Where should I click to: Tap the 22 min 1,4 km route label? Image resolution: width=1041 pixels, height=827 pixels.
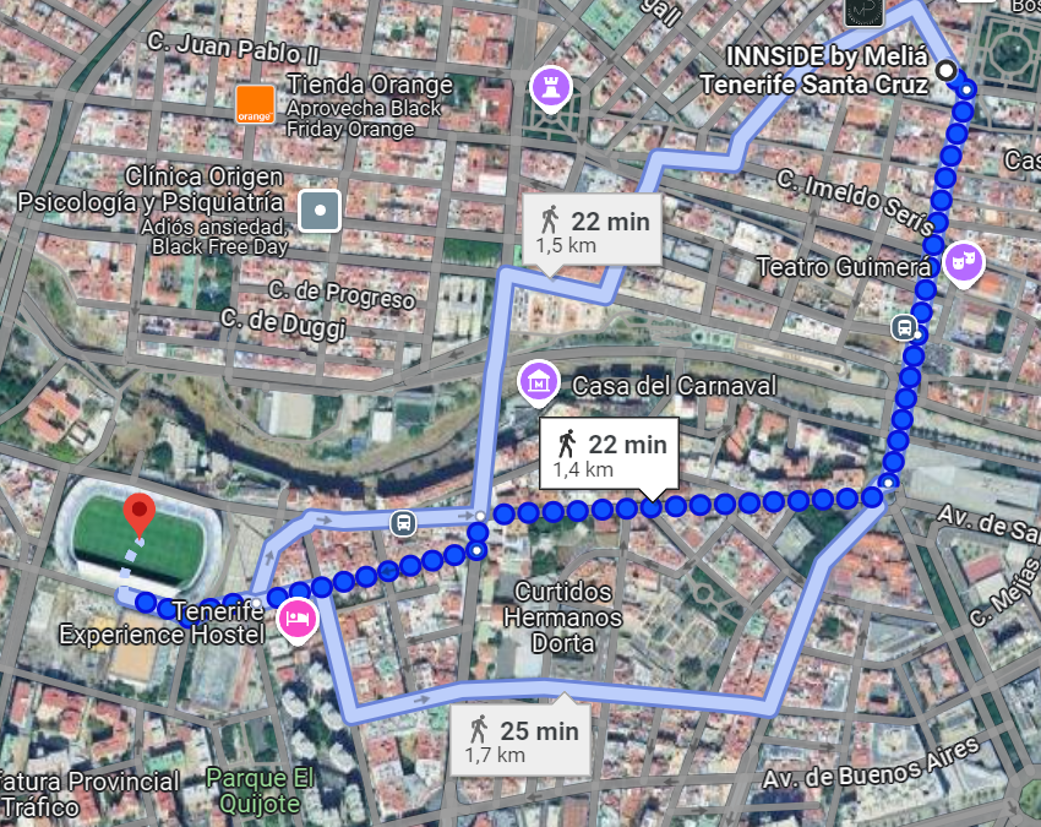(610, 454)
